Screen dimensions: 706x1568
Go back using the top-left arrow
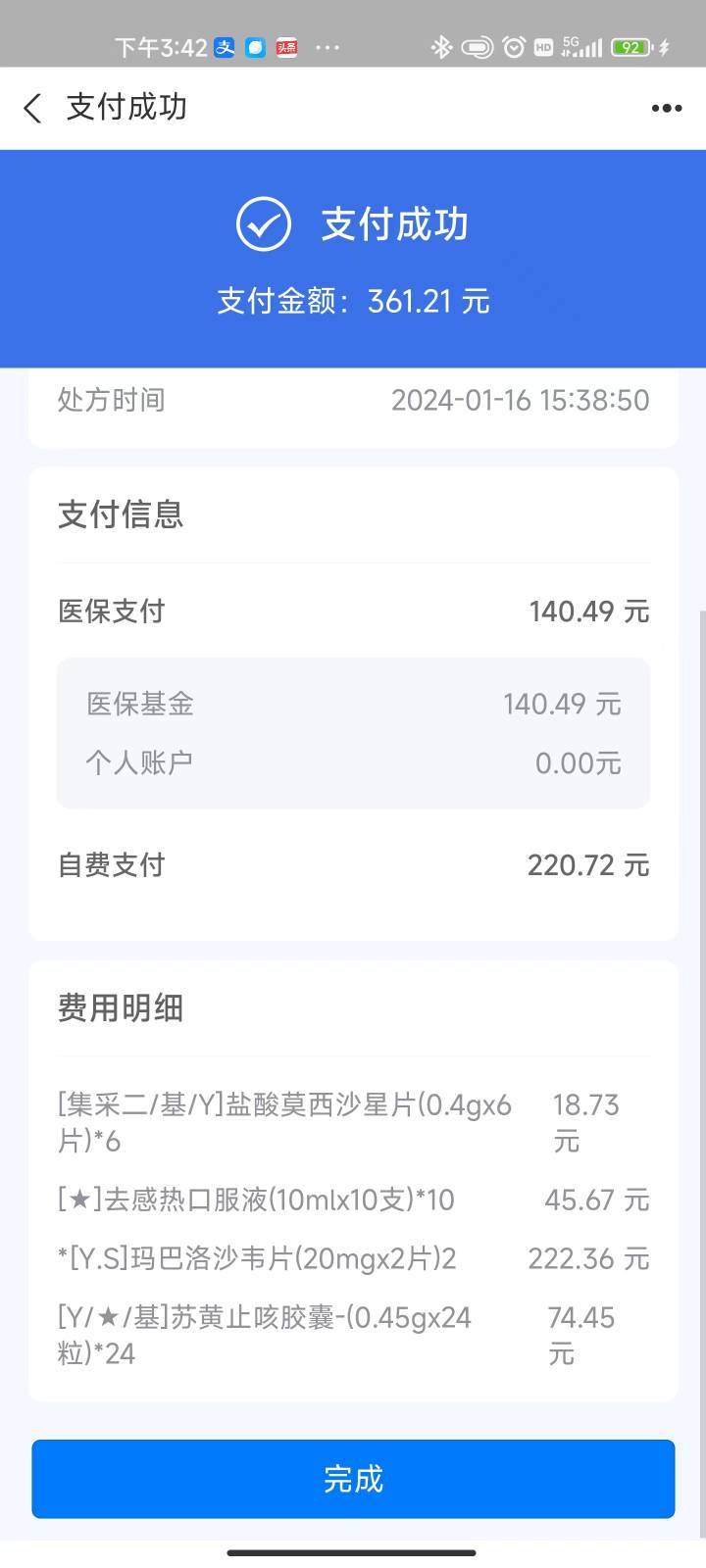point(32,108)
